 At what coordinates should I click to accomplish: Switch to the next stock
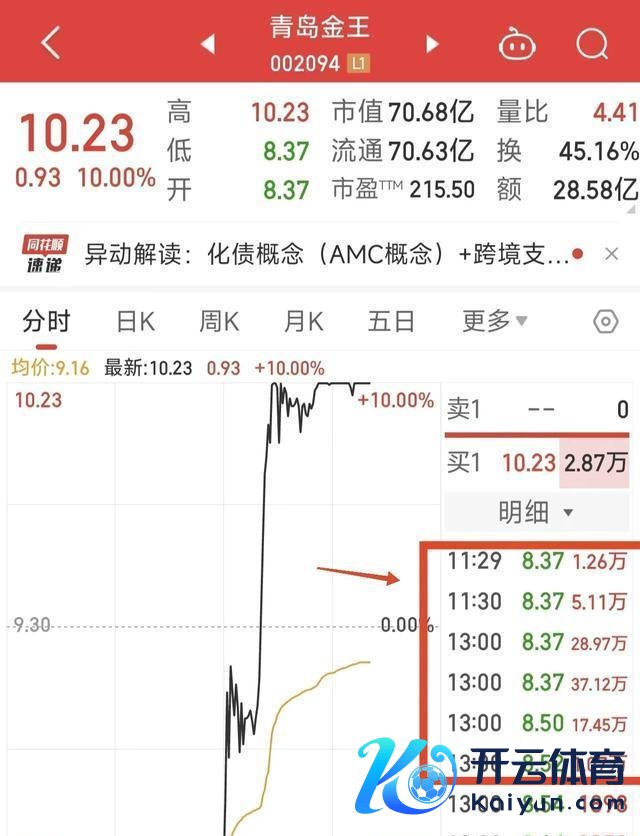(x=432, y=44)
